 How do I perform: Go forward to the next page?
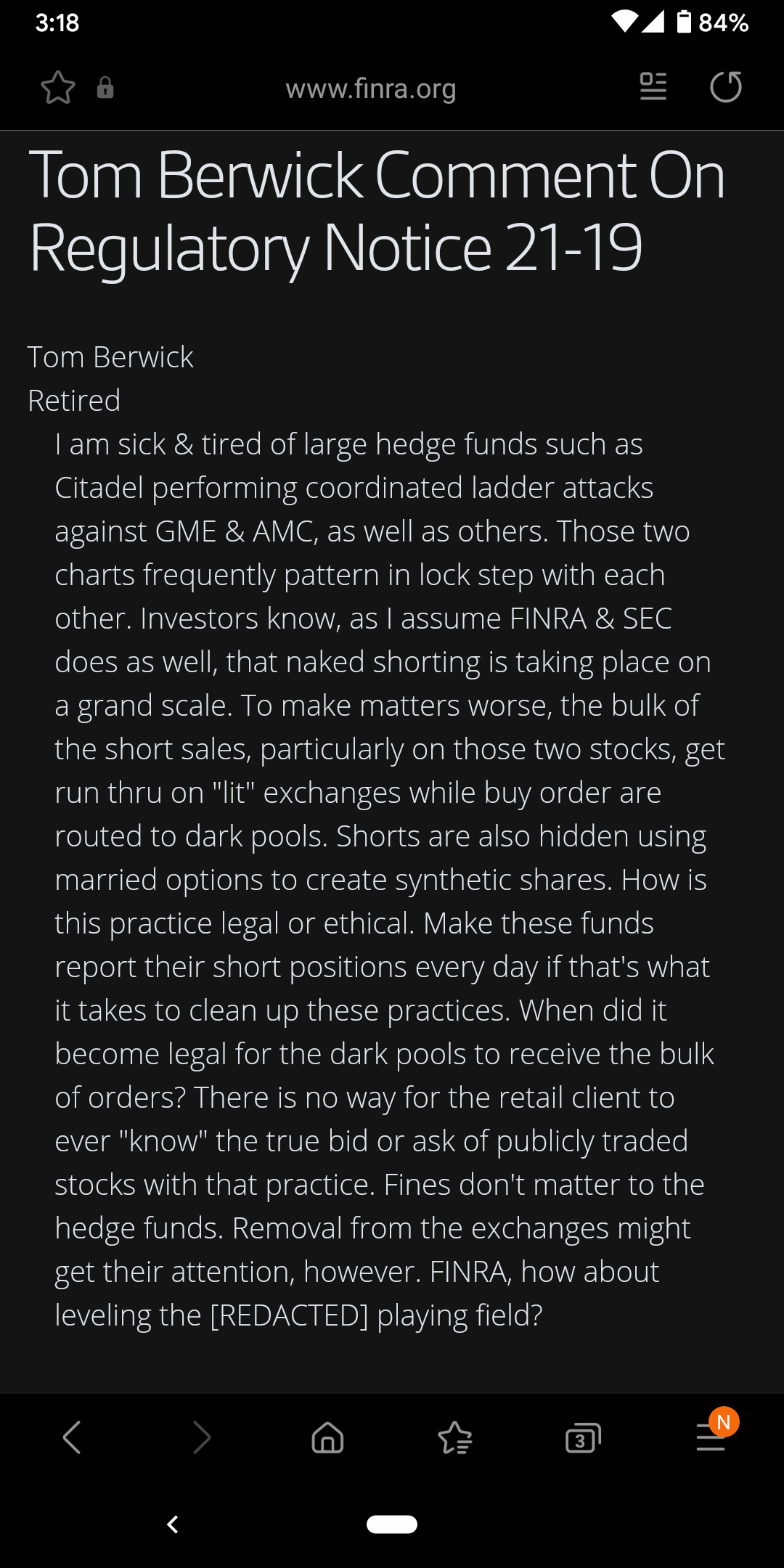click(x=201, y=1437)
